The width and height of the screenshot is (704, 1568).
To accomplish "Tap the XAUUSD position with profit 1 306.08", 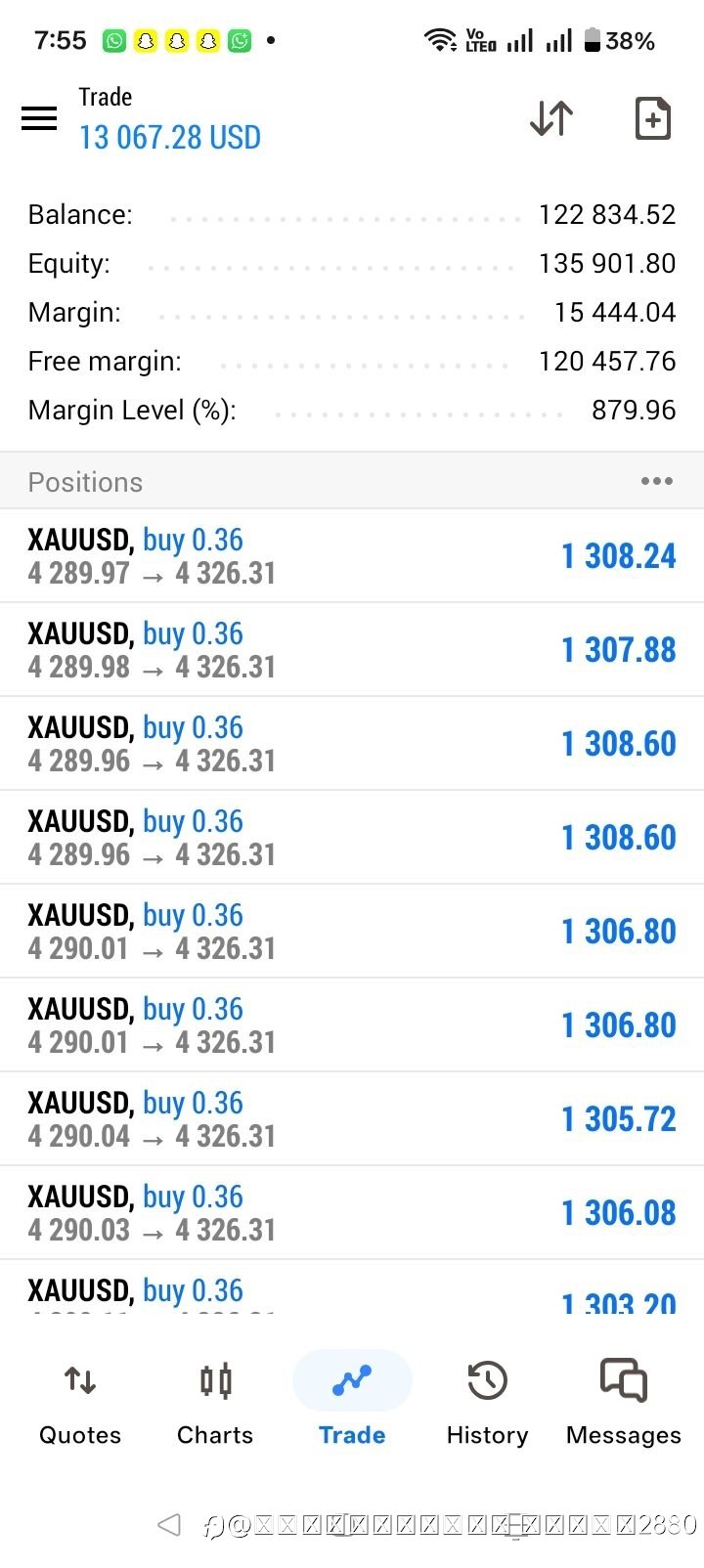I will [x=352, y=1212].
